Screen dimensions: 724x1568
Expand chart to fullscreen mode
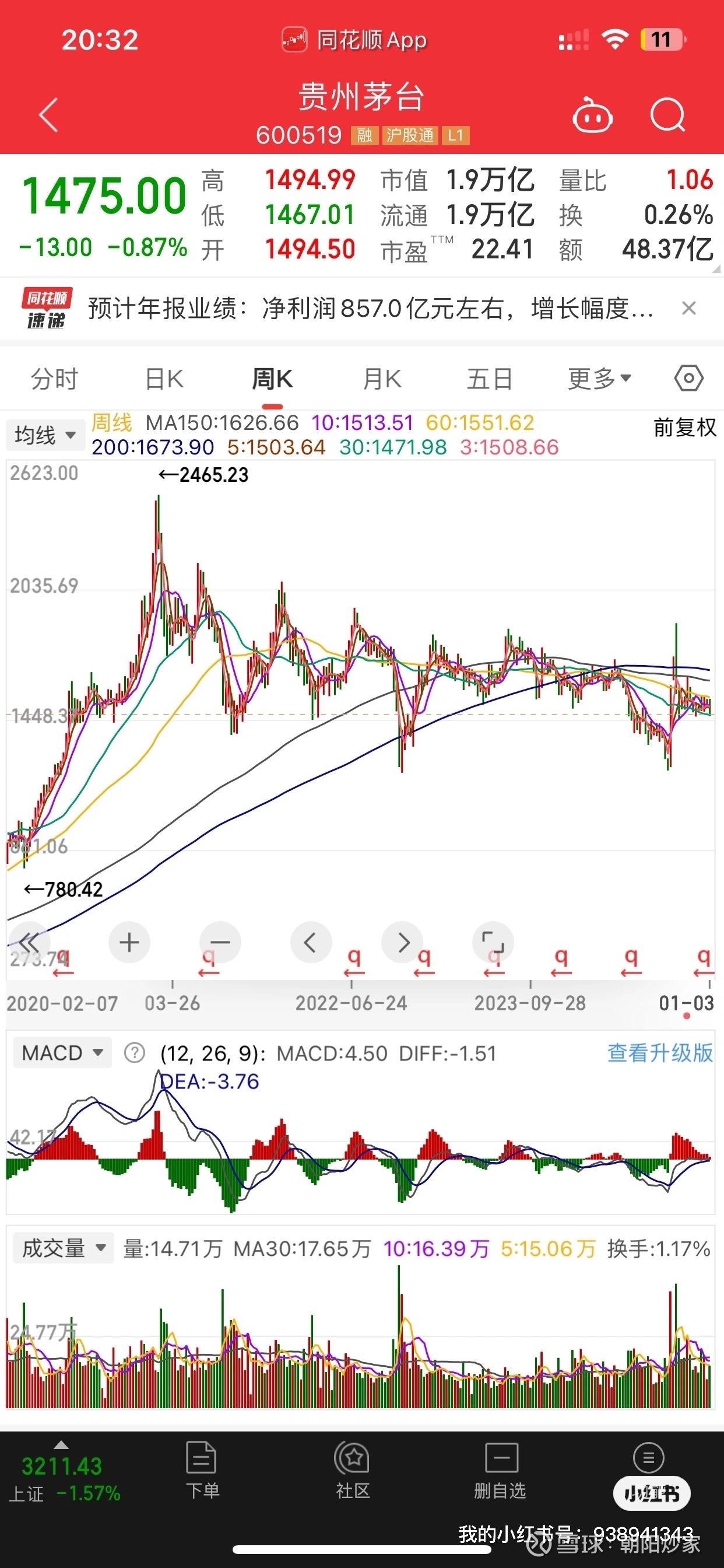click(492, 942)
